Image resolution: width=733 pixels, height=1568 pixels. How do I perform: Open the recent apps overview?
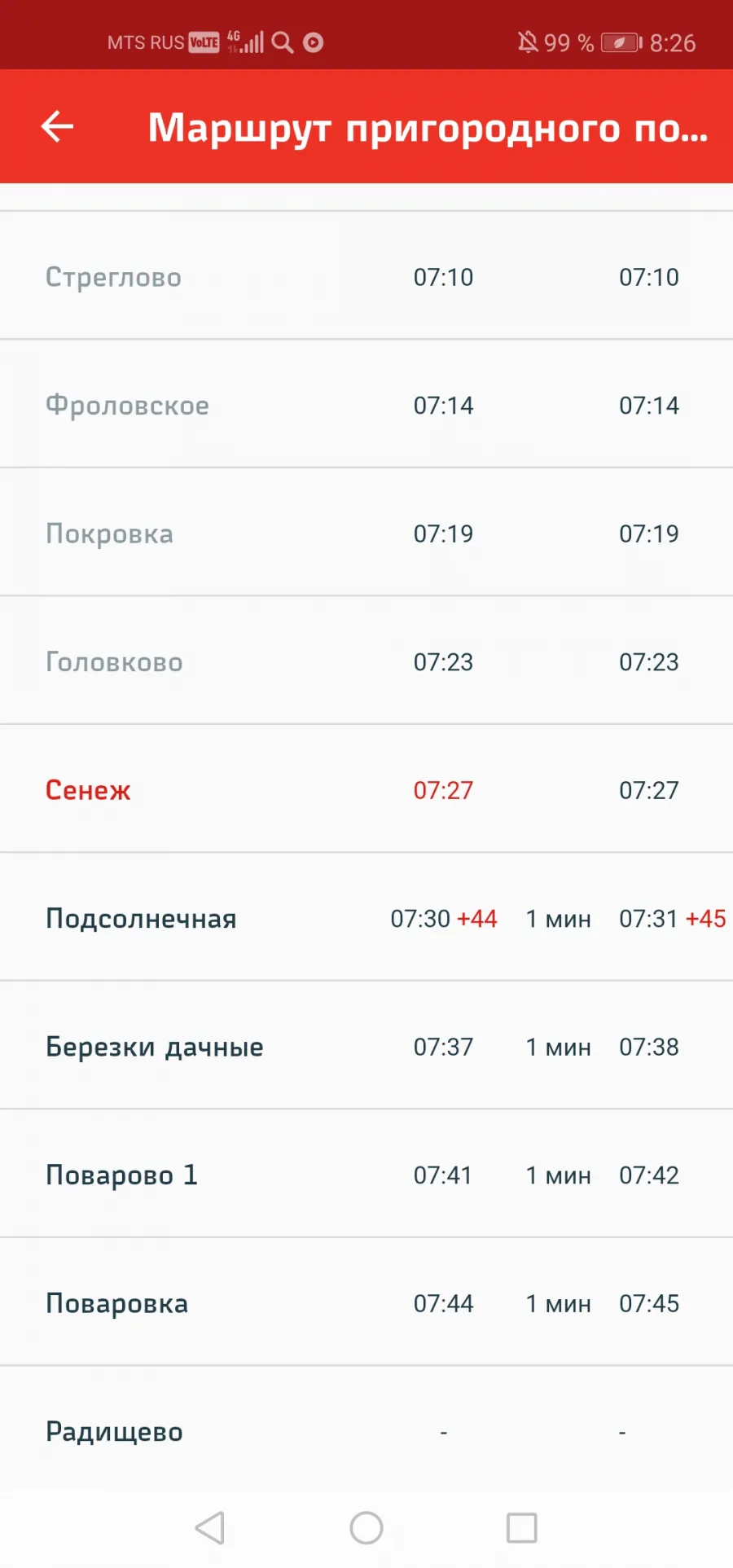click(x=522, y=1528)
